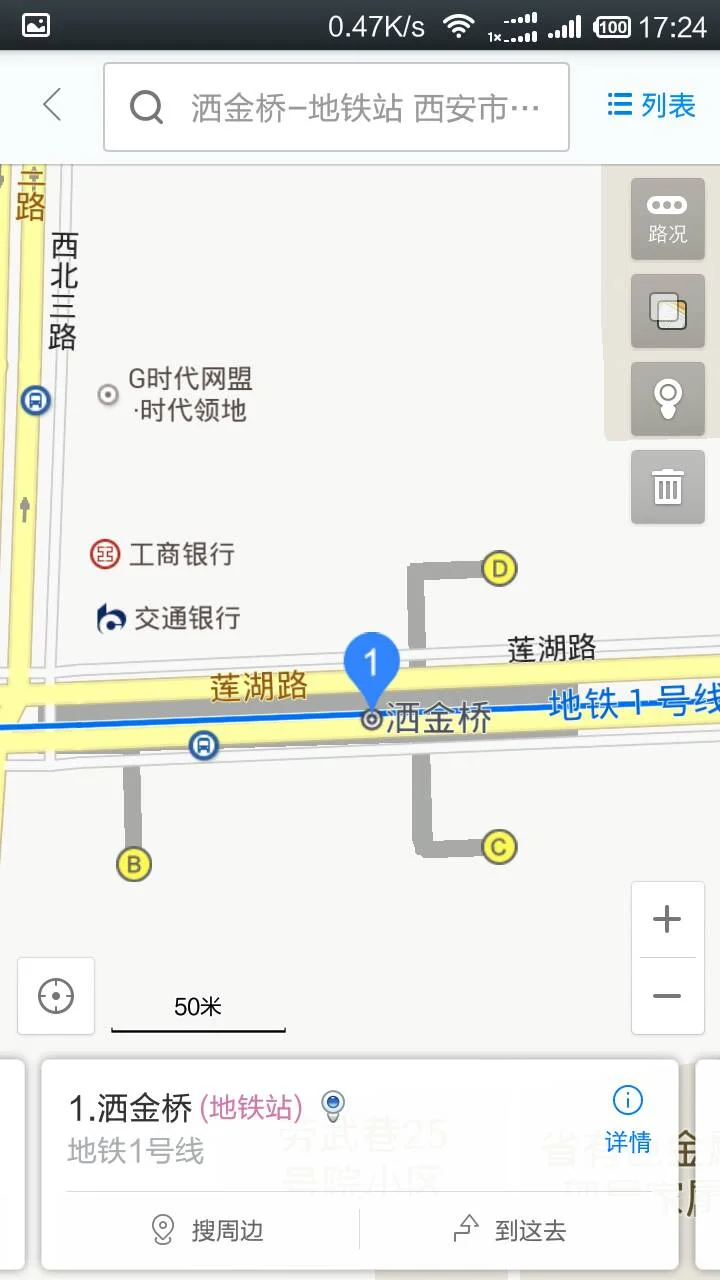Open the 列表 results list view

tap(649, 106)
